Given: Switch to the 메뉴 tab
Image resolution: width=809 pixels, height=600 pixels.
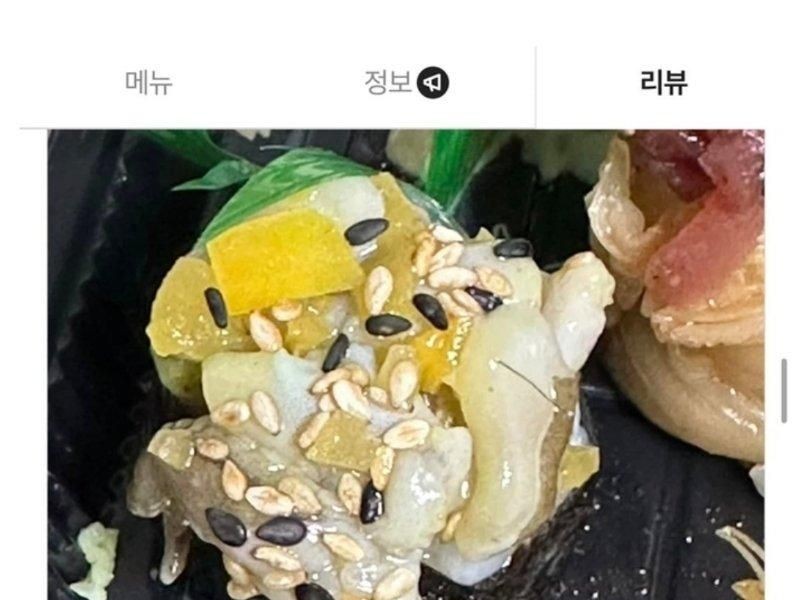Looking at the screenshot, I should tap(149, 82).
